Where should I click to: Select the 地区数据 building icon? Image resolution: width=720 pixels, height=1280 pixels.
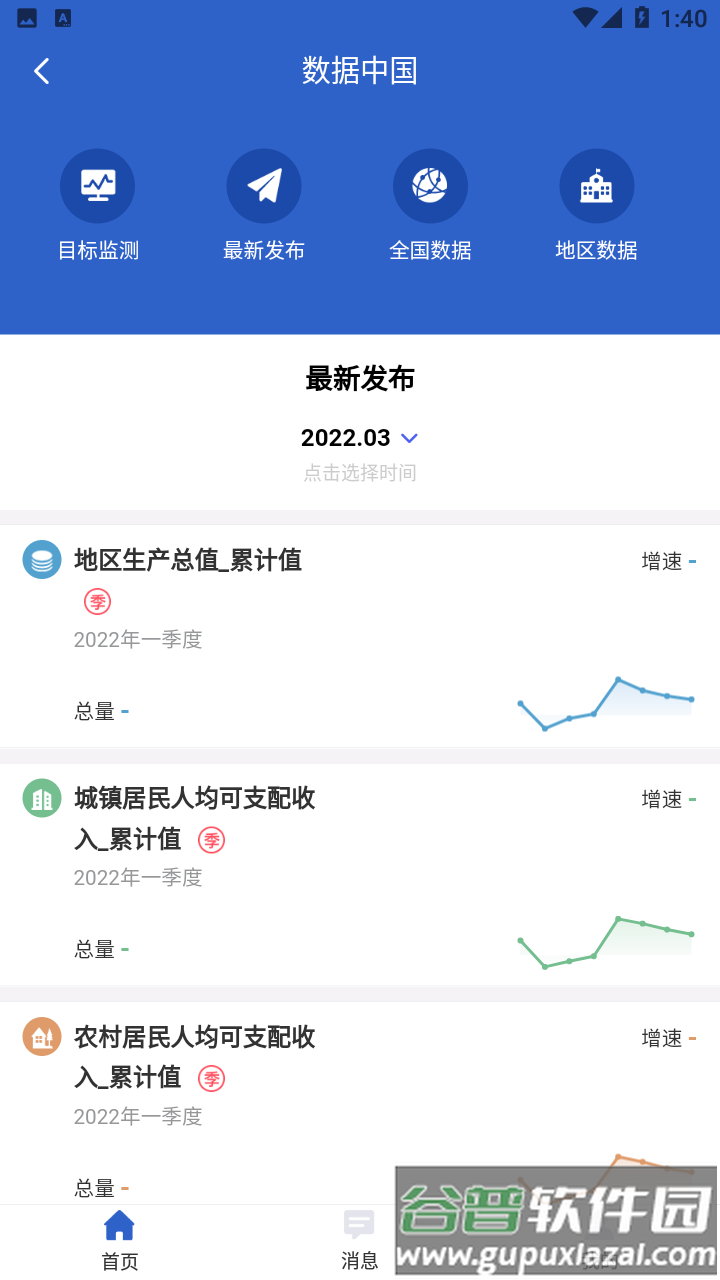pos(597,185)
